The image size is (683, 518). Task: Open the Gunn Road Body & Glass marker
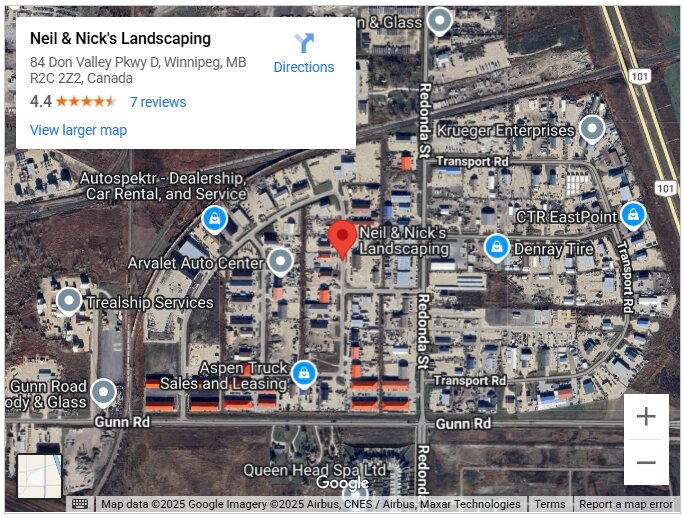[x=104, y=392]
